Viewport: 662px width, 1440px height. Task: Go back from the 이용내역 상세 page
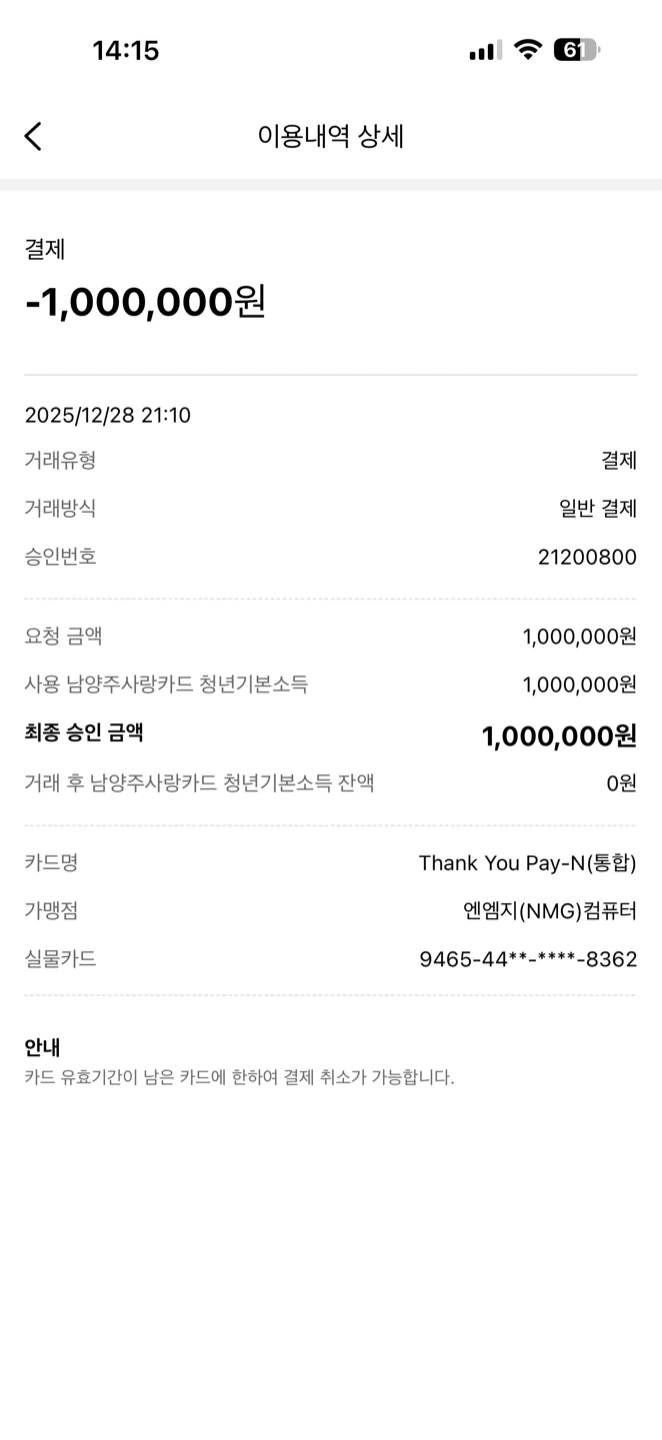tap(33, 136)
